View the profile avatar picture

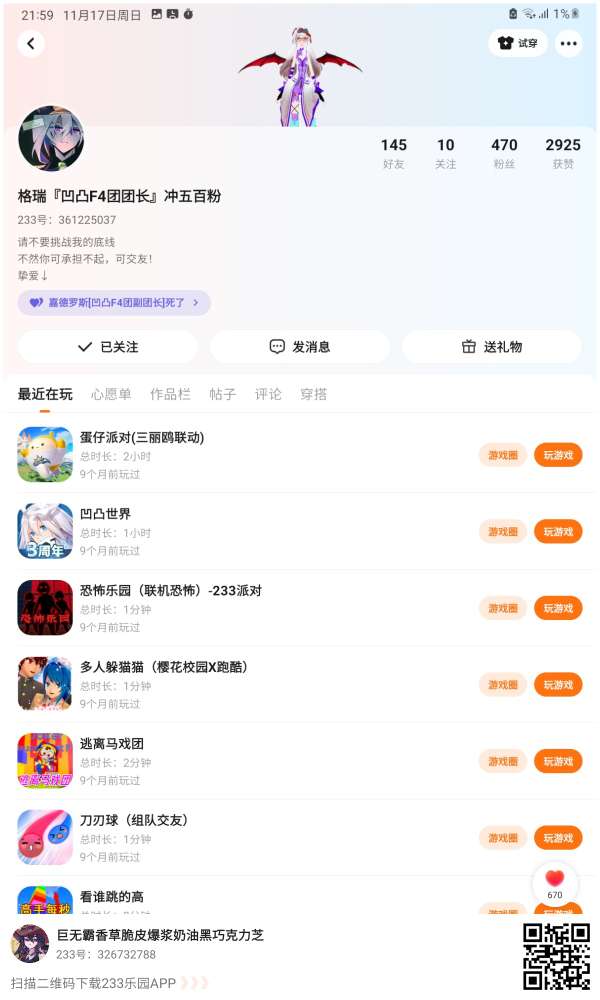coord(51,139)
